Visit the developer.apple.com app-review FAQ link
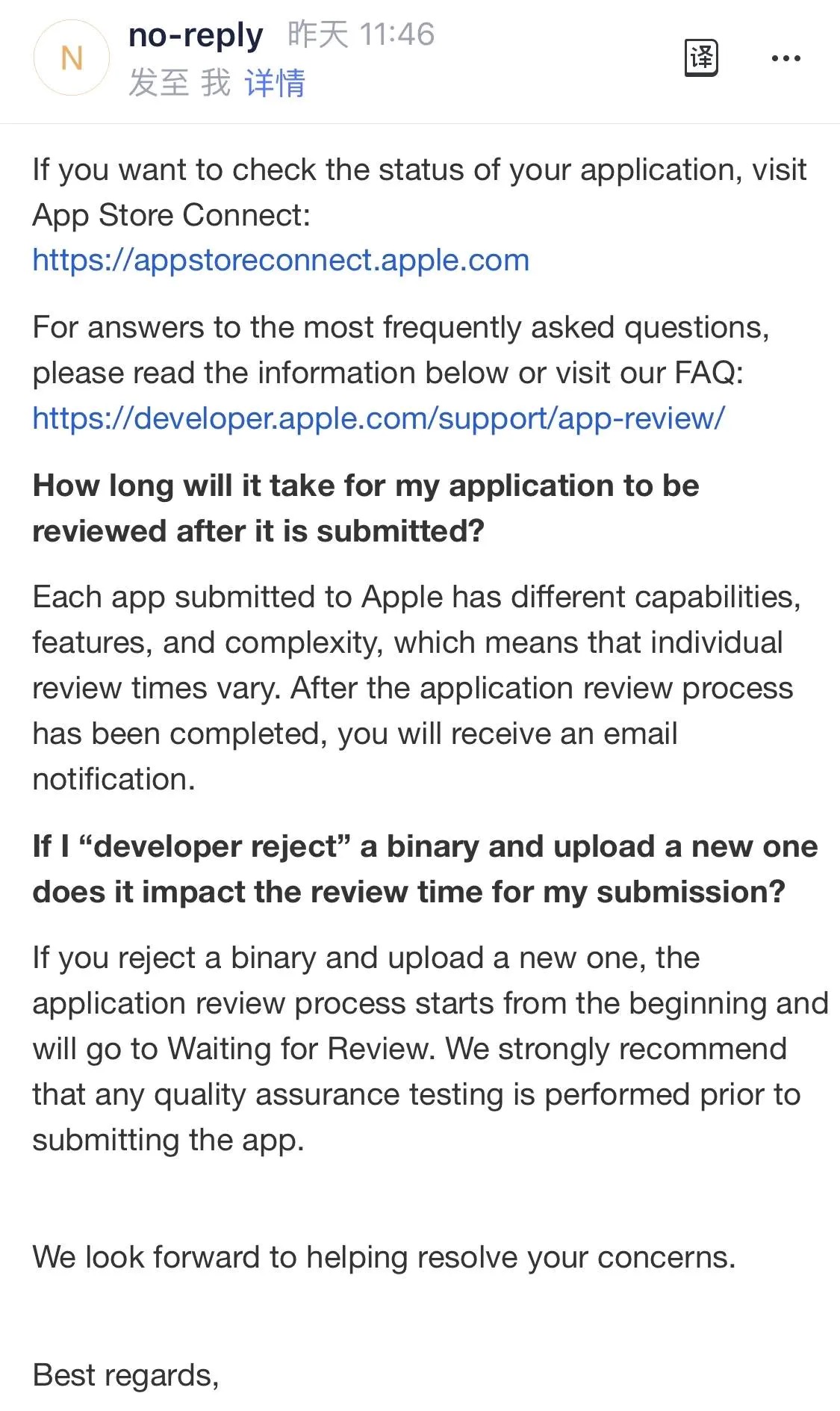Image resolution: width=840 pixels, height=1411 pixels. [x=379, y=418]
